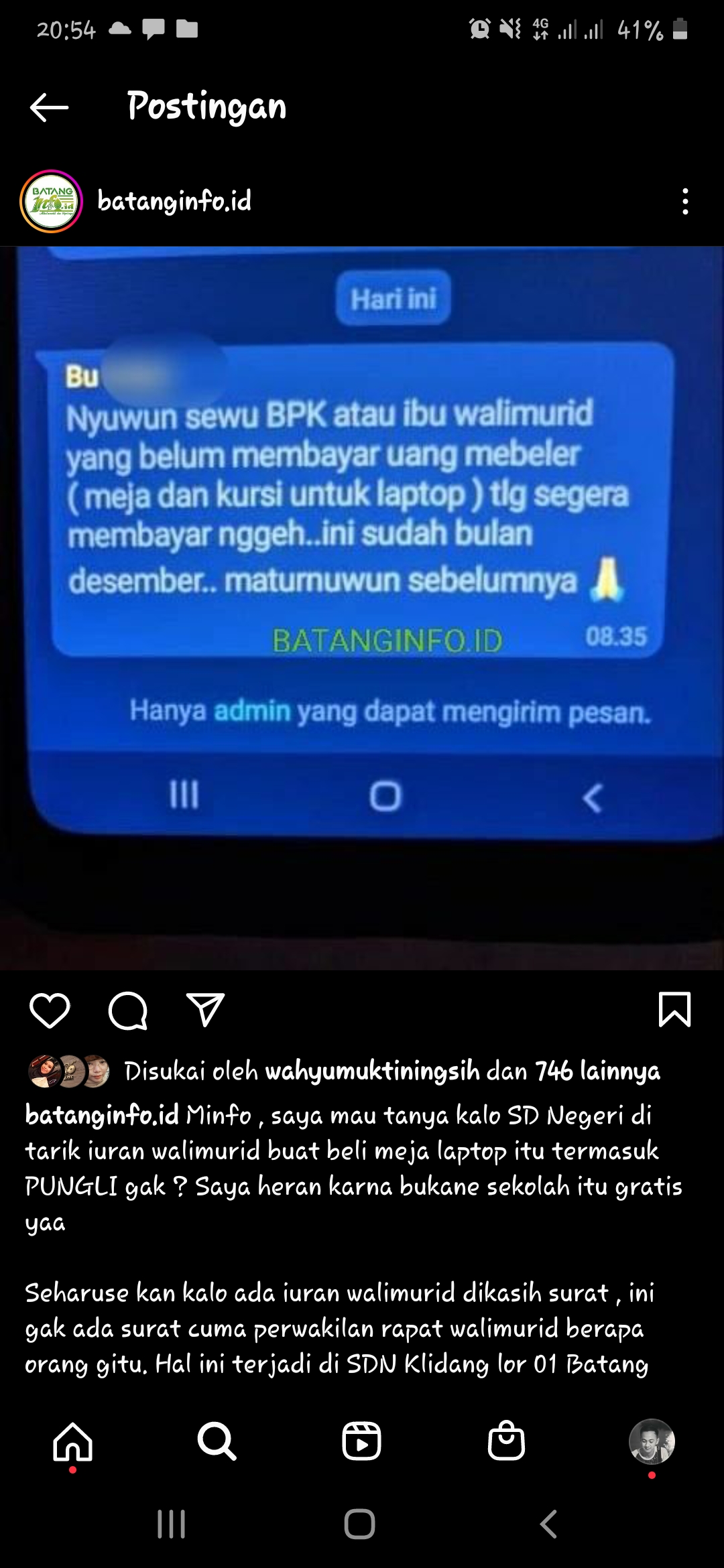Image resolution: width=724 pixels, height=1568 pixels.
Task: Like this post with the heart icon
Action: point(50,1010)
